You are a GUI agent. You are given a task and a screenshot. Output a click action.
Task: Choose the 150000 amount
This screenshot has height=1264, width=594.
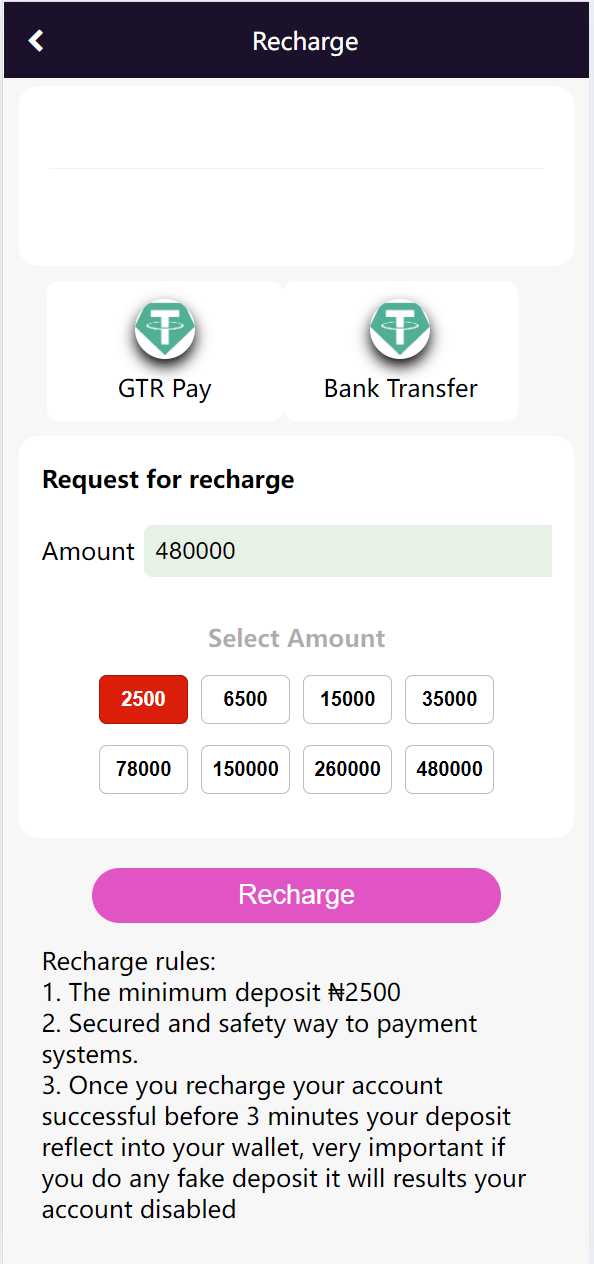click(245, 769)
